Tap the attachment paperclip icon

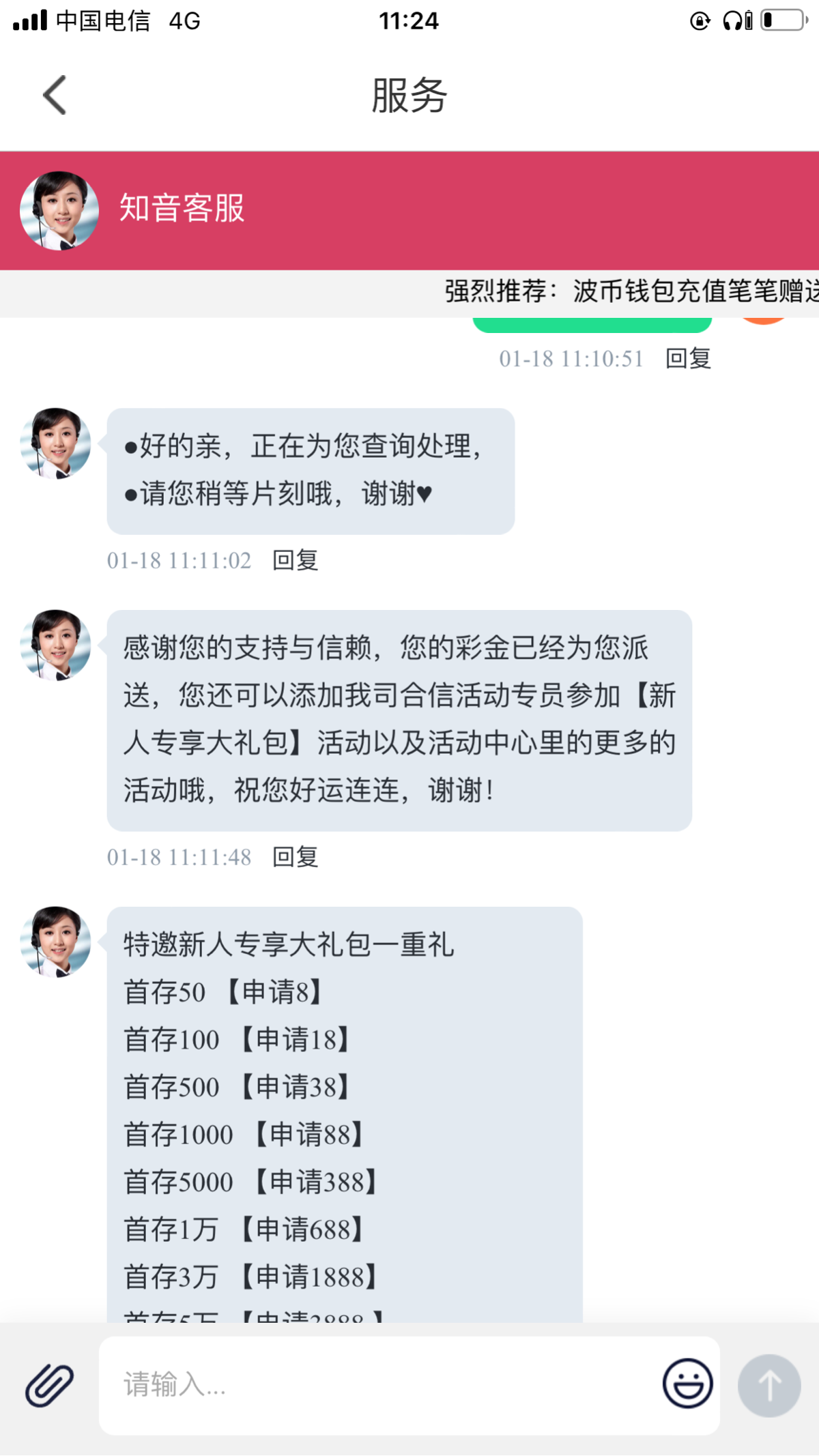49,1386
